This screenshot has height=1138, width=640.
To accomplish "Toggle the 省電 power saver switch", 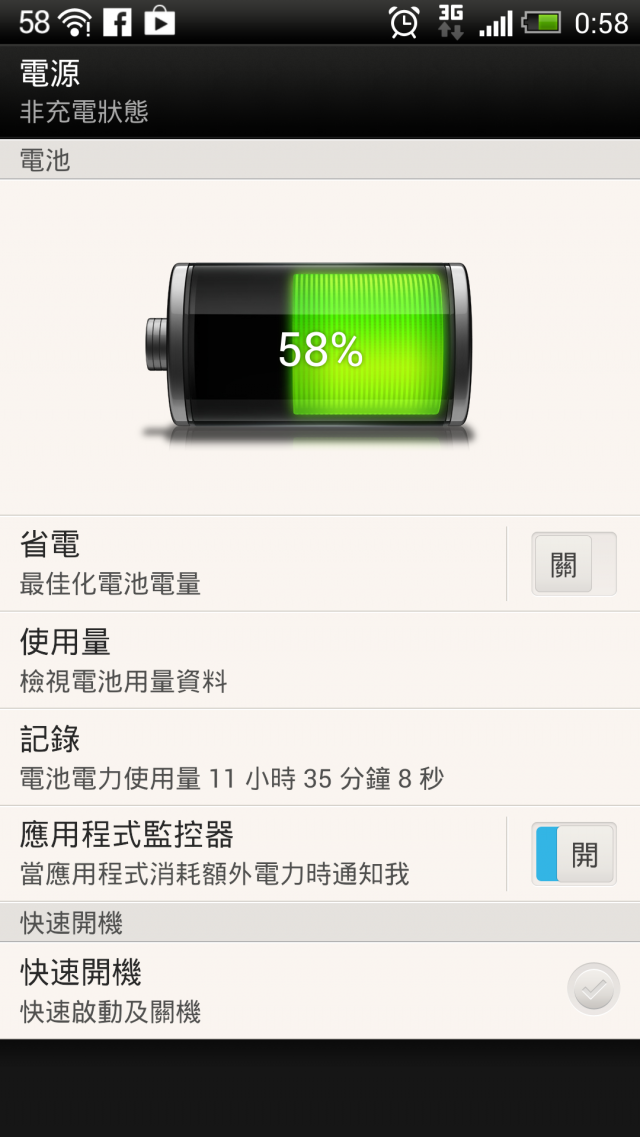I will point(573,563).
